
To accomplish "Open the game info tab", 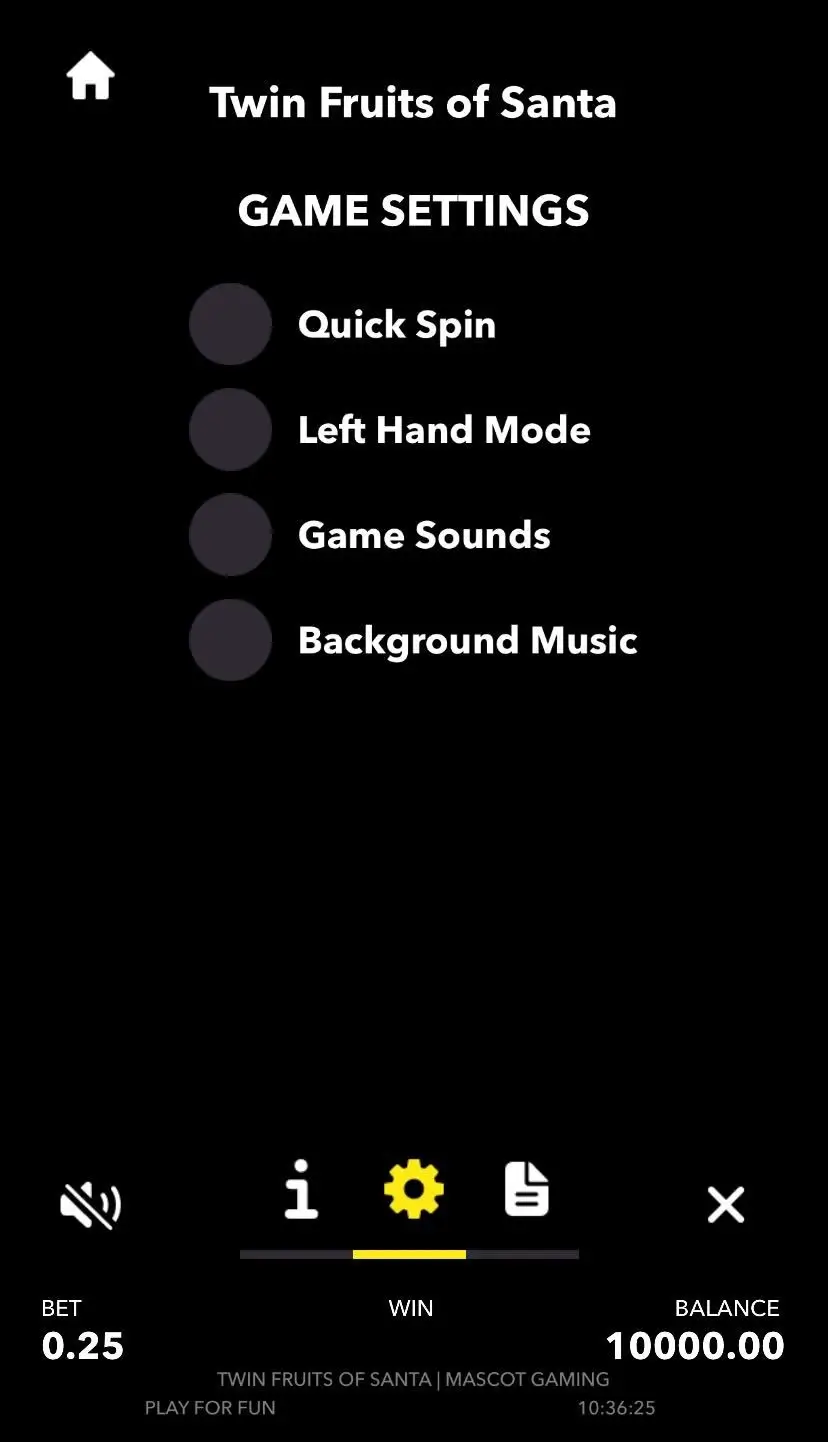I will point(300,1190).
